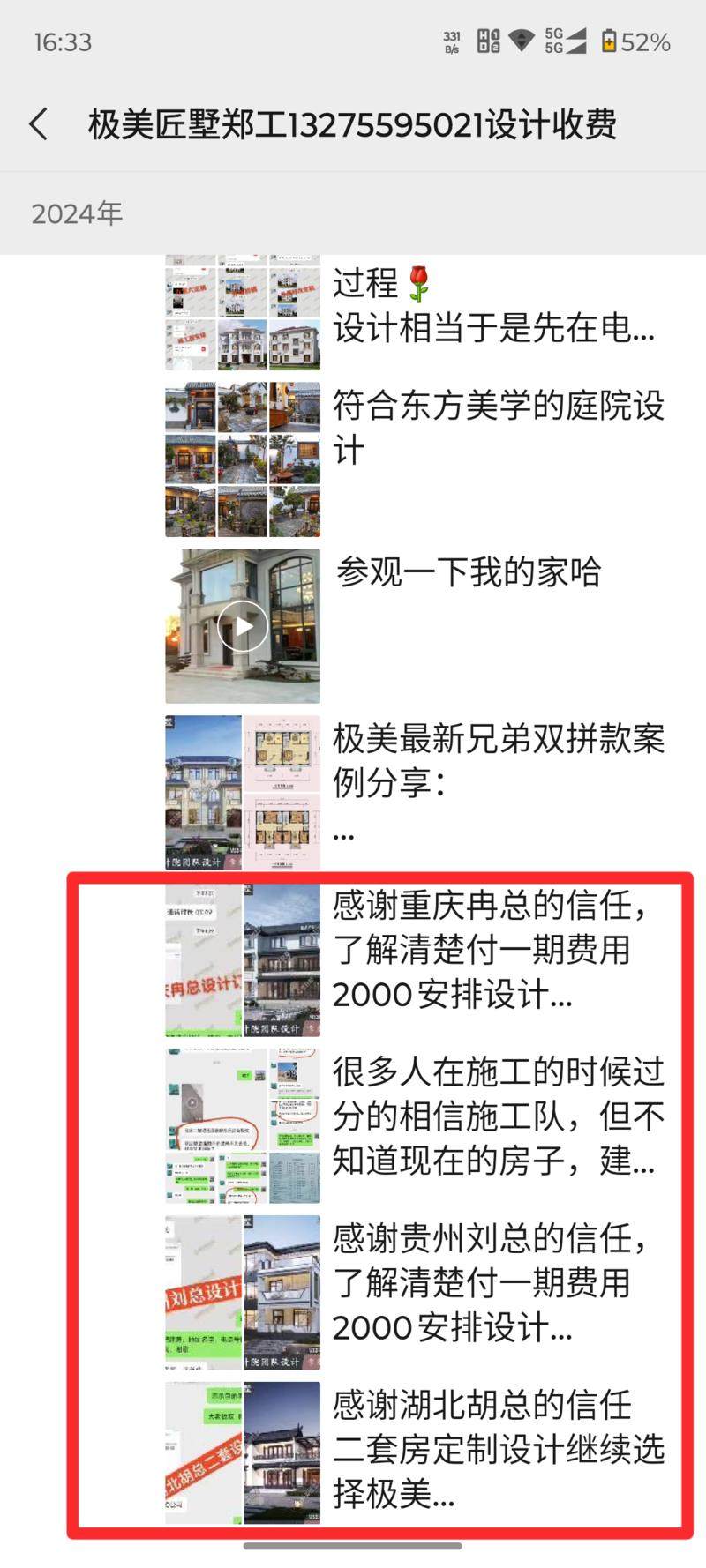Open the post starting 设计相当于是先在电
Viewport: 706px width, 1568px height.
coord(492,328)
